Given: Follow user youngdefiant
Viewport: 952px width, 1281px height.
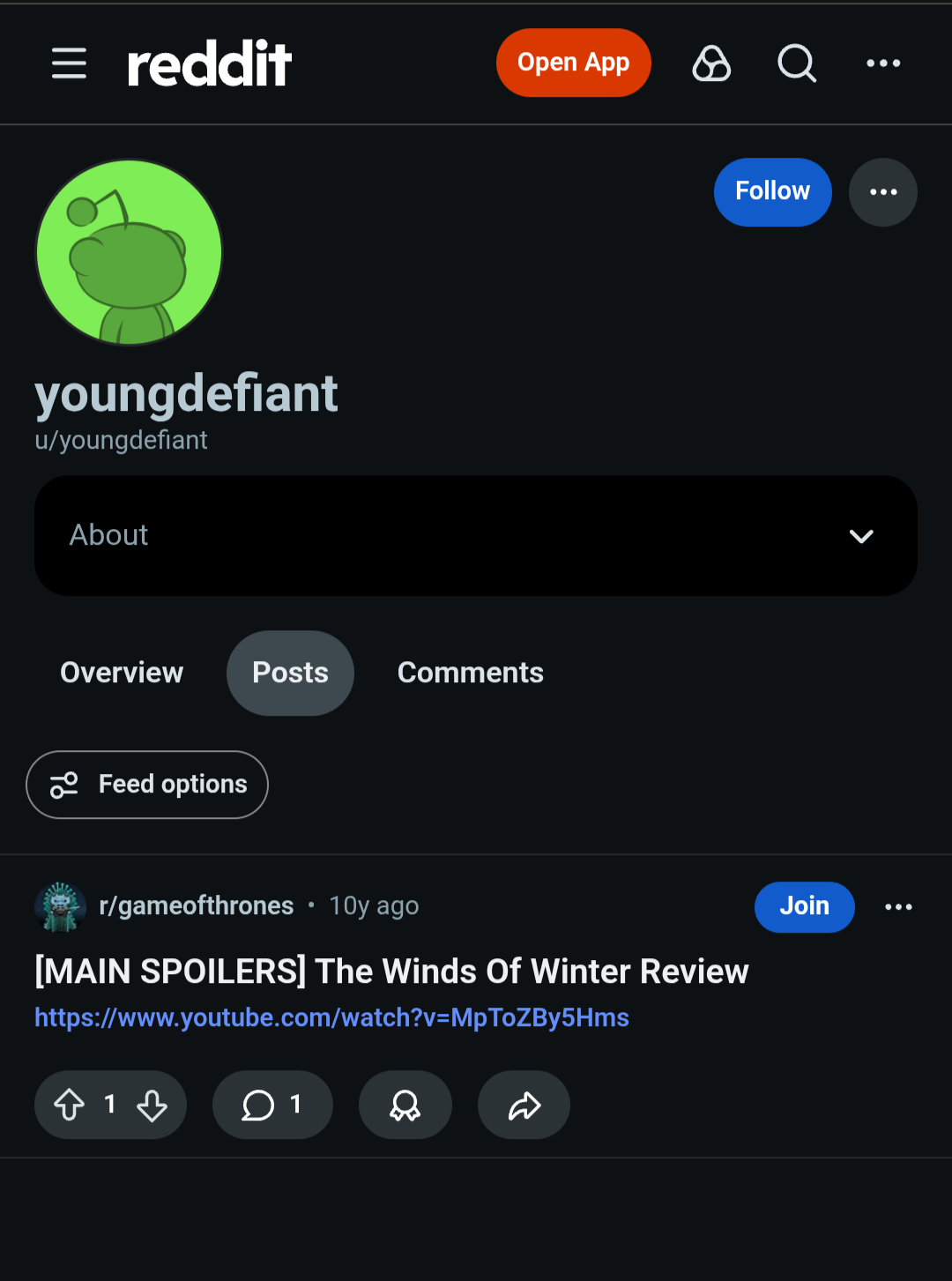Looking at the screenshot, I should [772, 191].
